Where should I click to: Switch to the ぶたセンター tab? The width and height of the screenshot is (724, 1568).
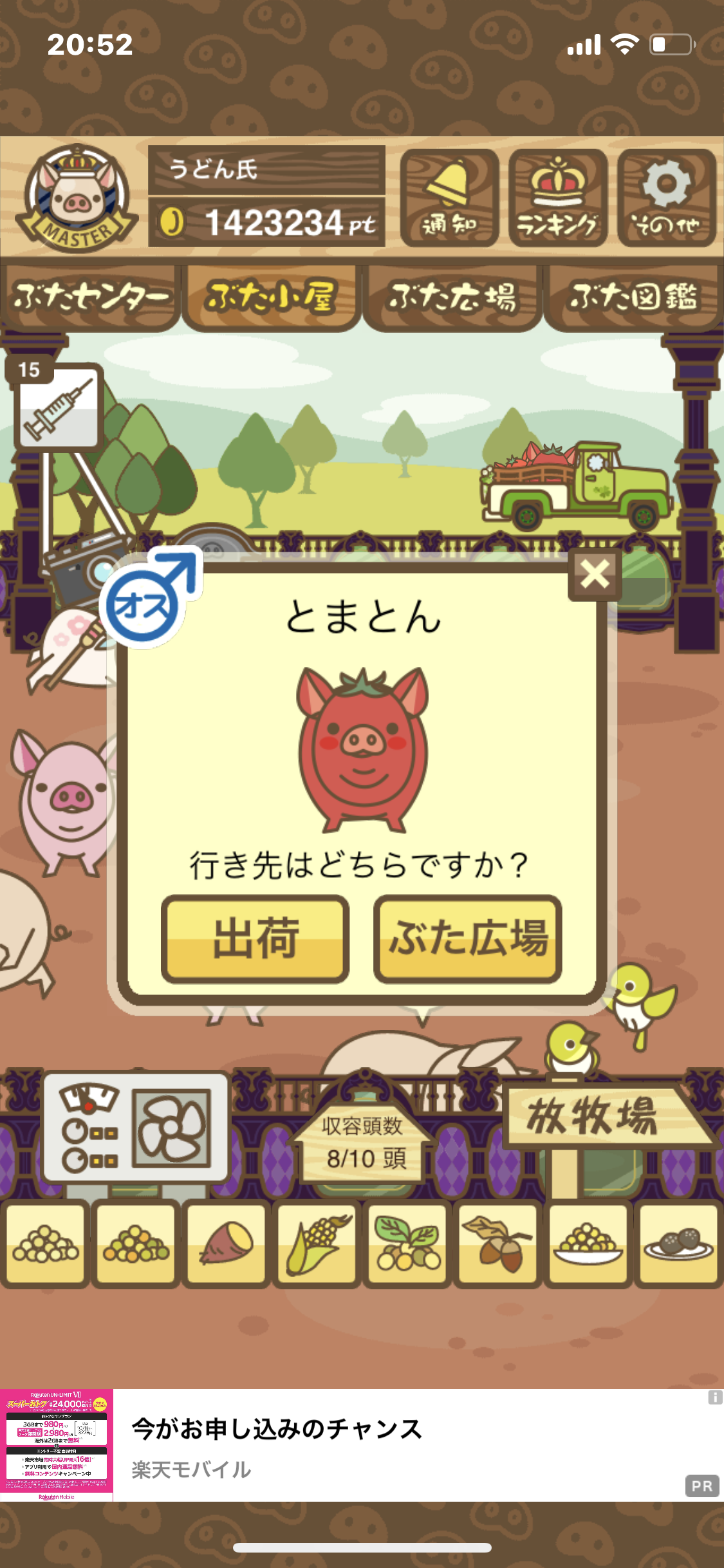[x=90, y=297]
